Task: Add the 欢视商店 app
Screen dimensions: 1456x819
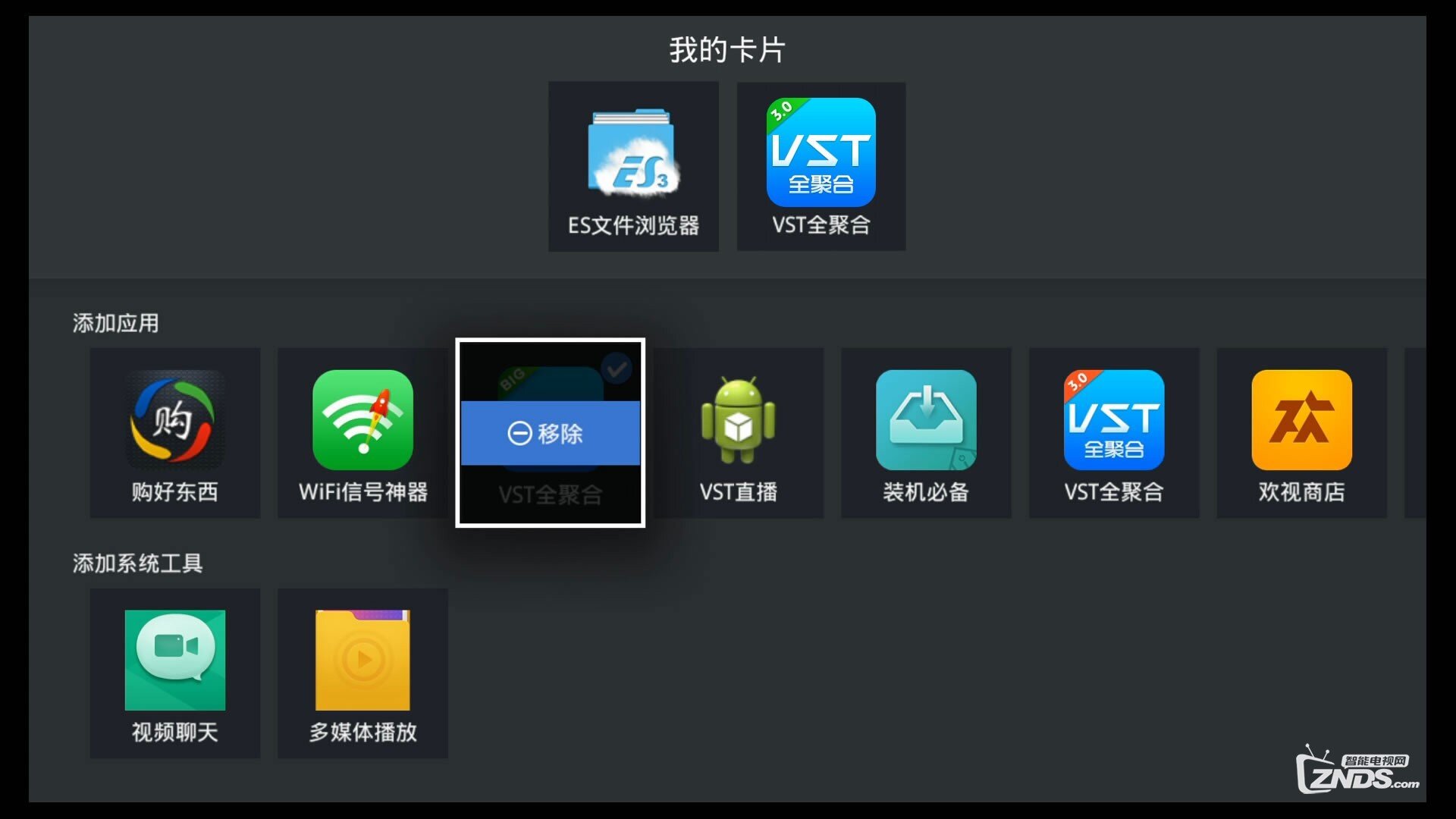Action: [1301, 433]
